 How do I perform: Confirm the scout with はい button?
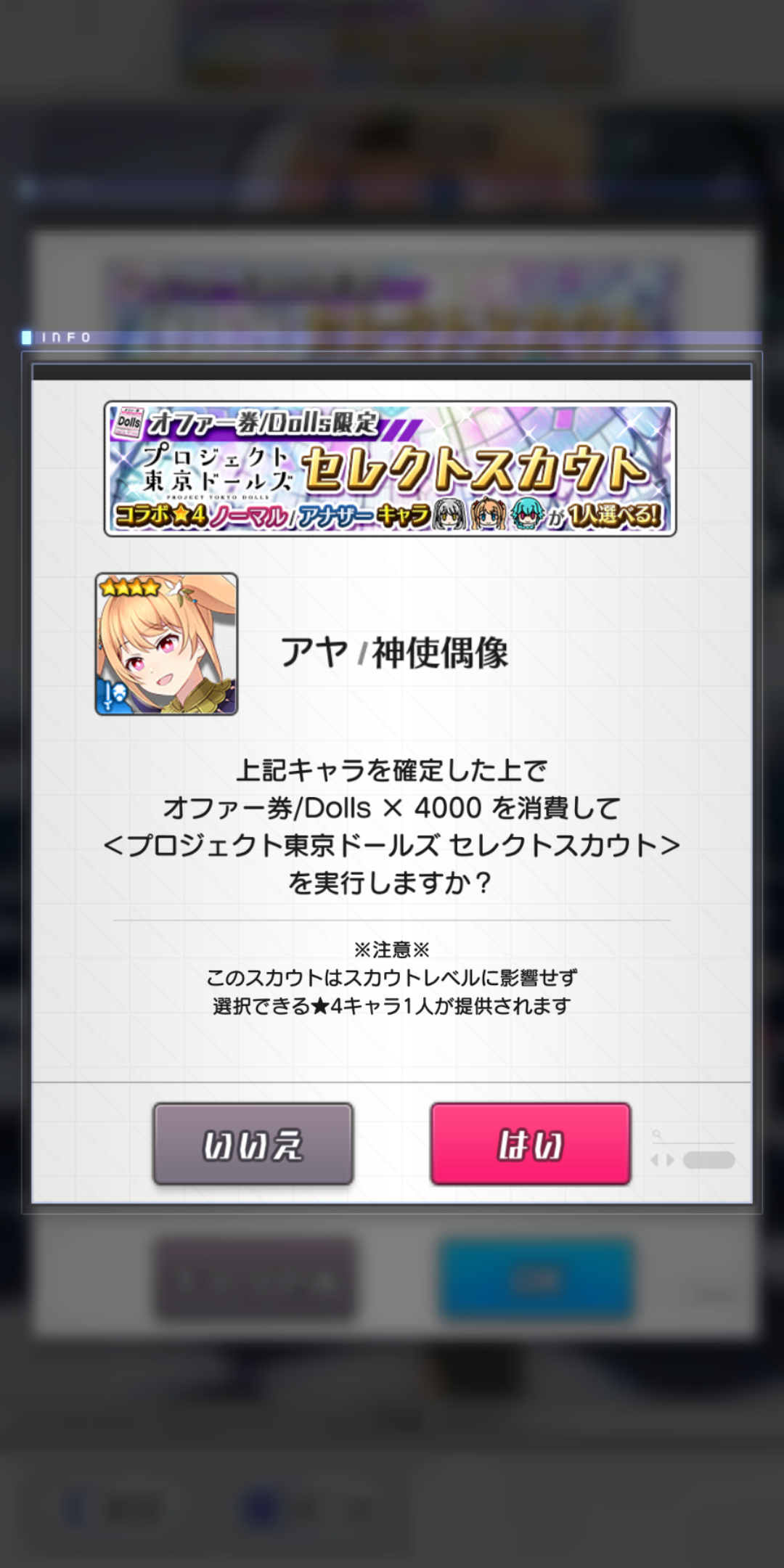point(530,1144)
